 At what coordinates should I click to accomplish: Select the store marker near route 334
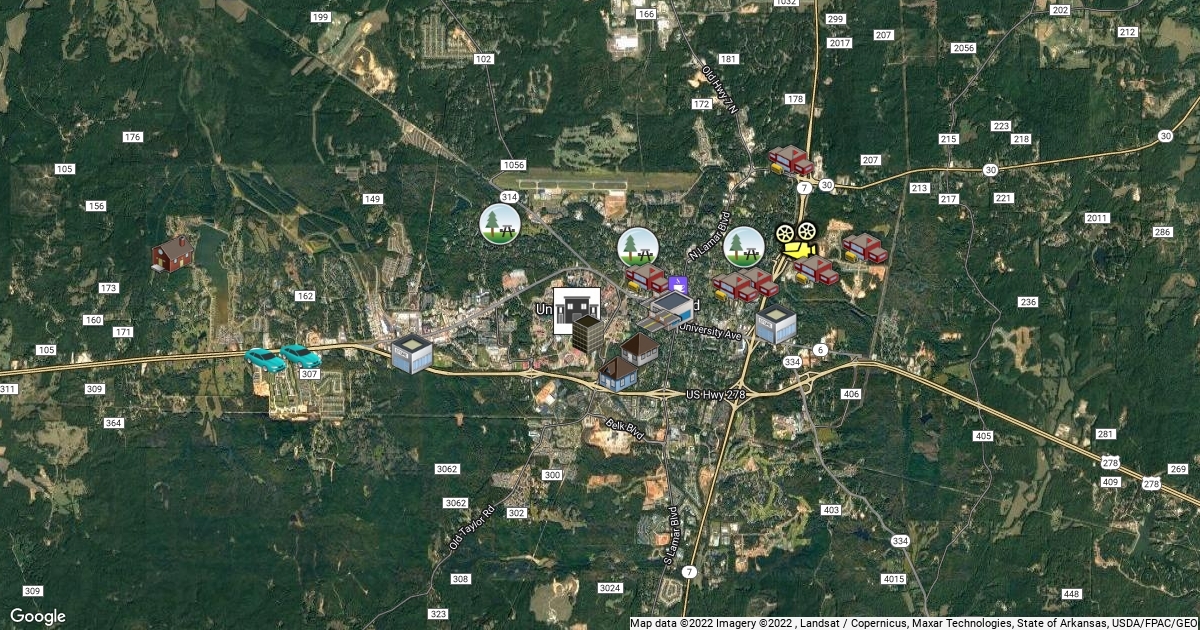tap(775, 326)
